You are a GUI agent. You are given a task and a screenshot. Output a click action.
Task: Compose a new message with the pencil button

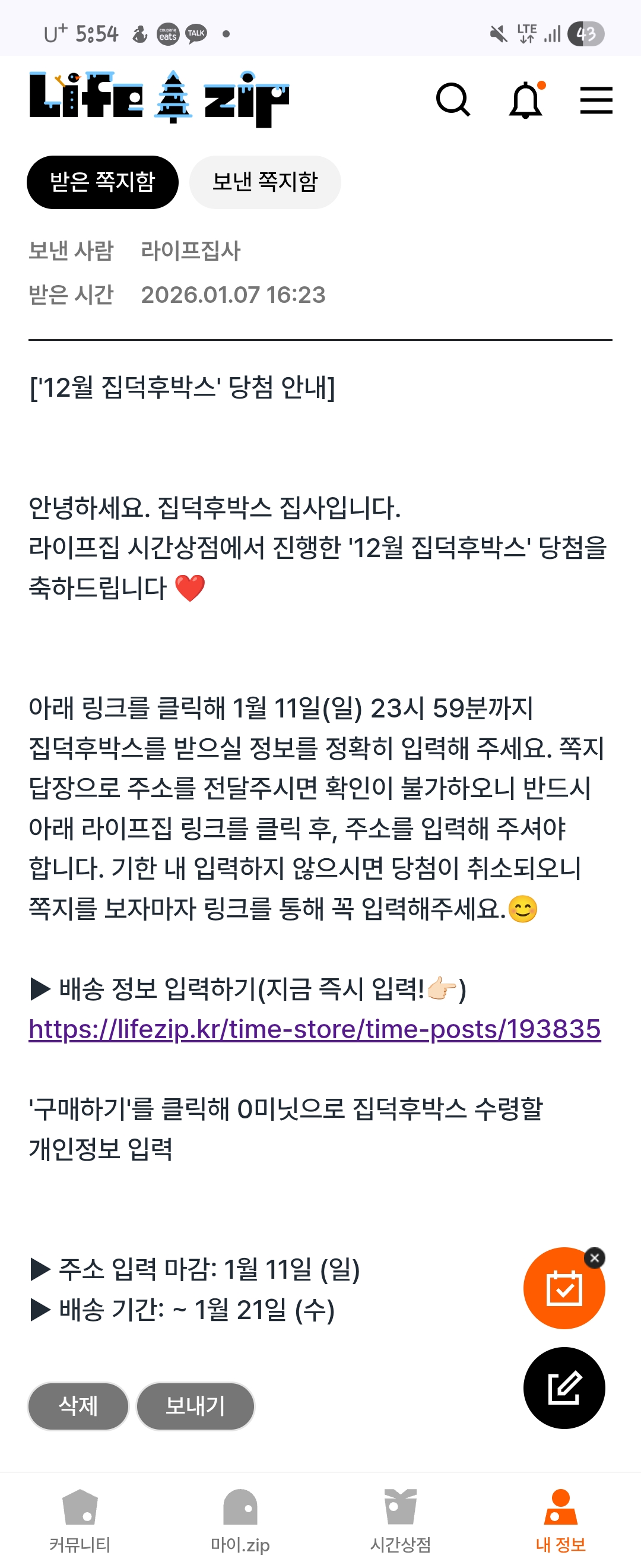coord(564,1388)
